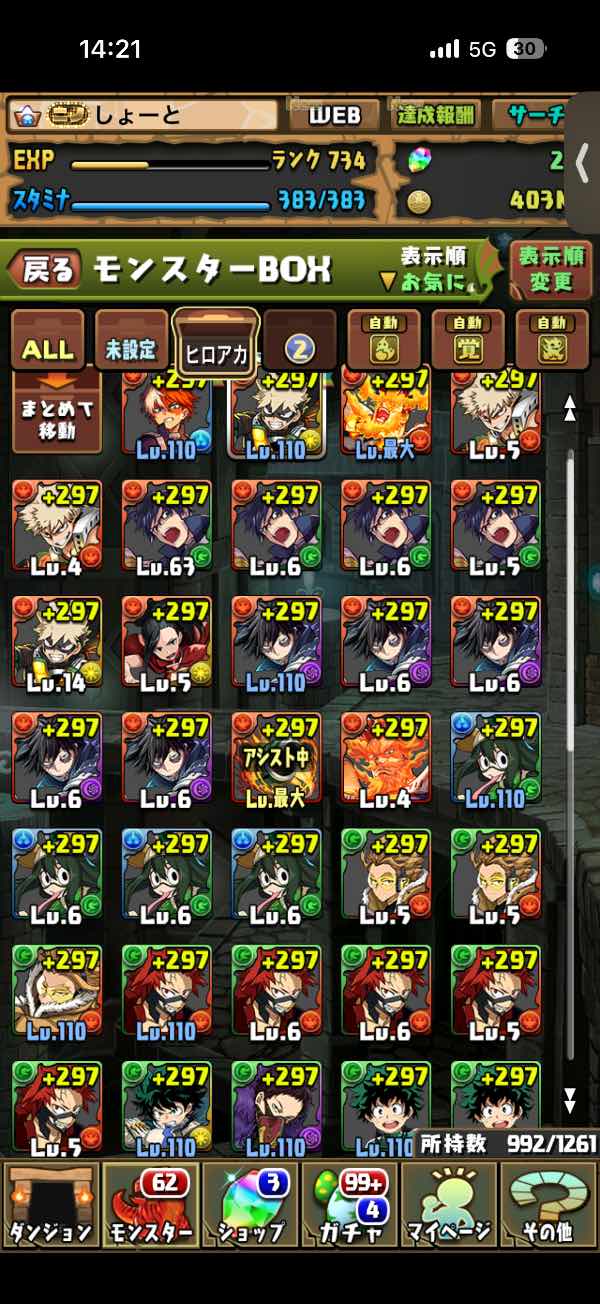Select the アシスト中 monster card
600x1304 pixels.
(277, 759)
